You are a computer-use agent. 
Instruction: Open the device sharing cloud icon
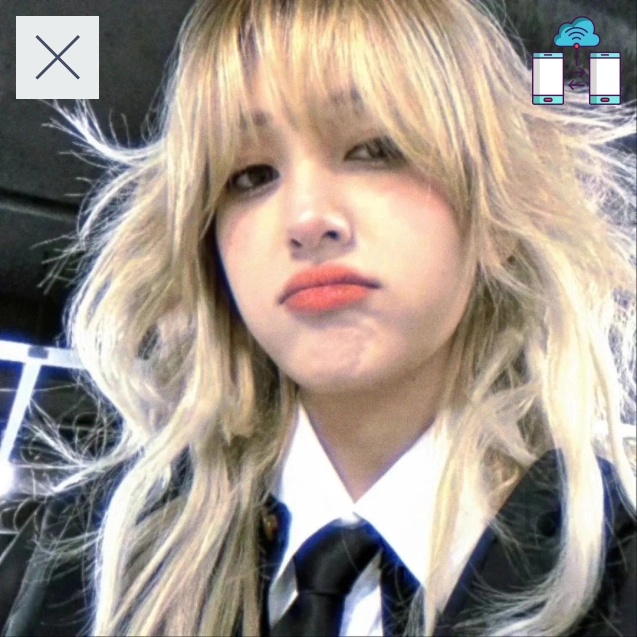(576, 62)
